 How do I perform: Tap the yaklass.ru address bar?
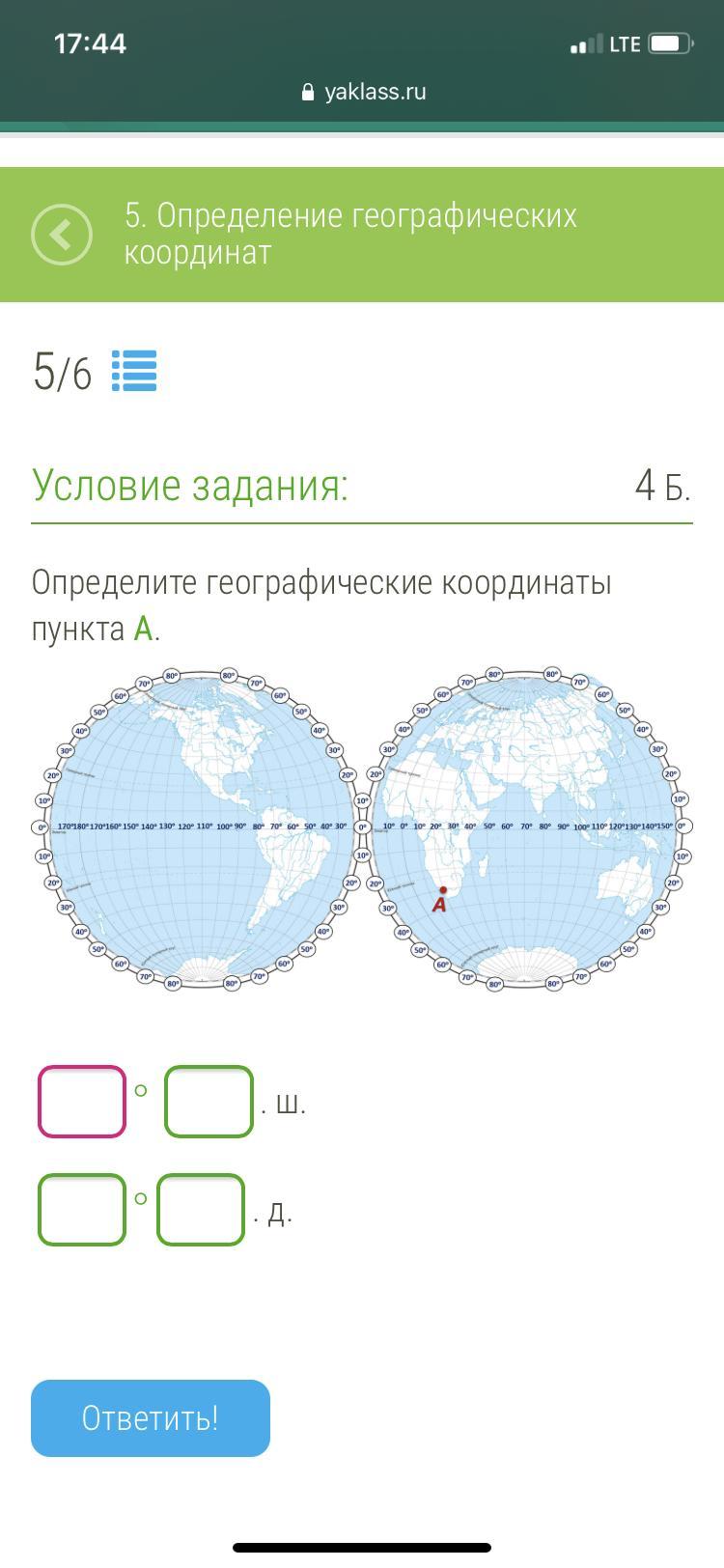tap(363, 92)
